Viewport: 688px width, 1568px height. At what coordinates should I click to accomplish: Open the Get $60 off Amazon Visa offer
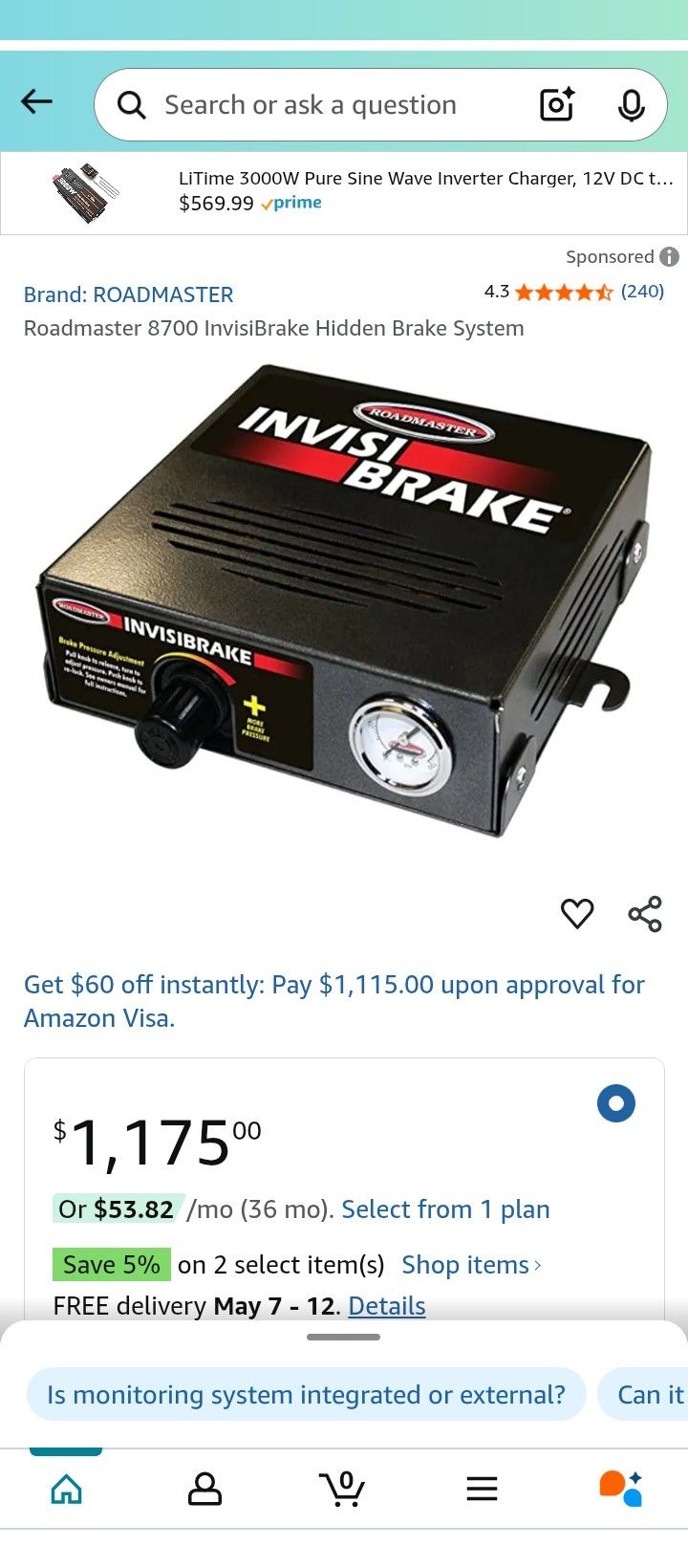[334, 1001]
